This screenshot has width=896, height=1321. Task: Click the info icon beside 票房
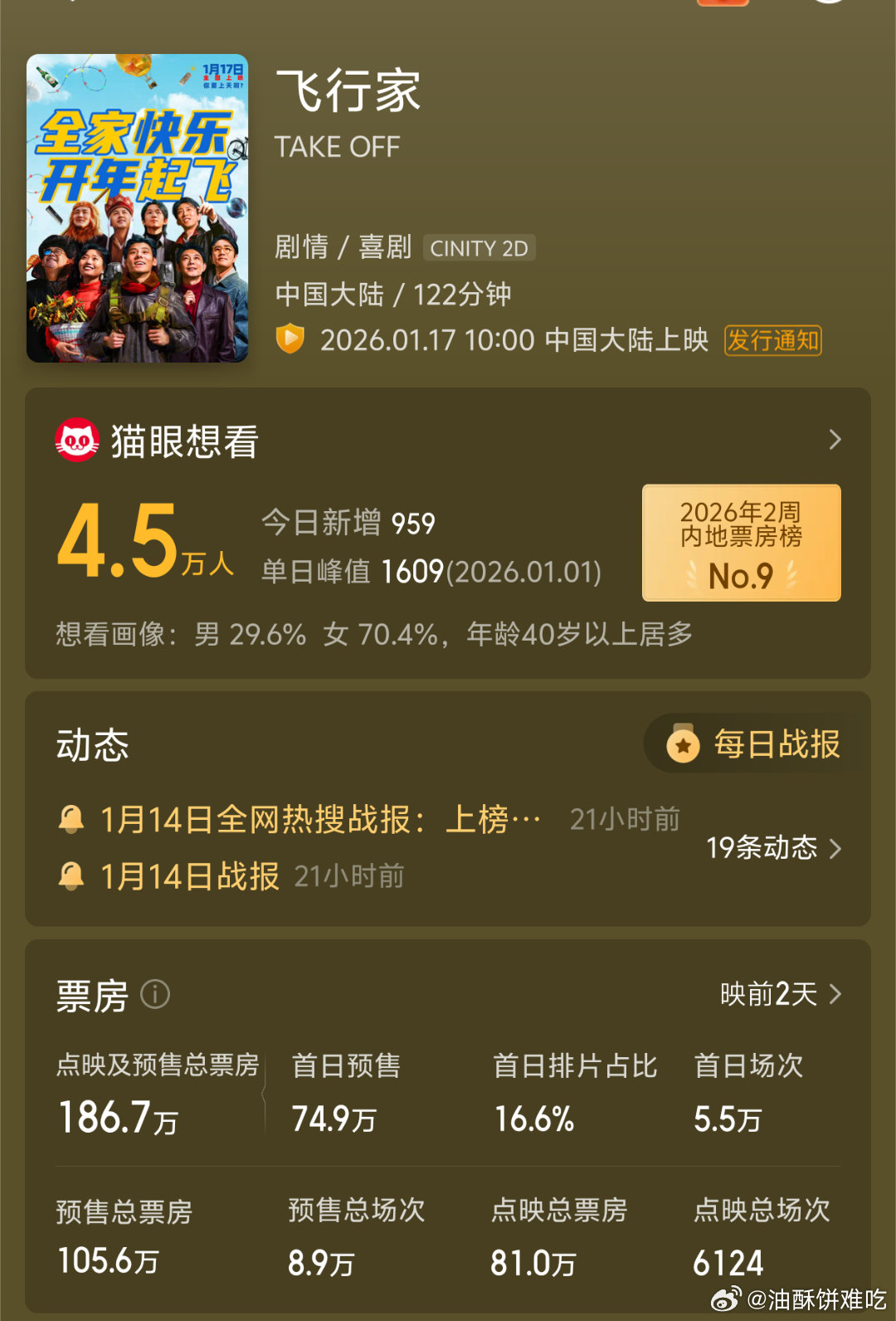point(157,994)
